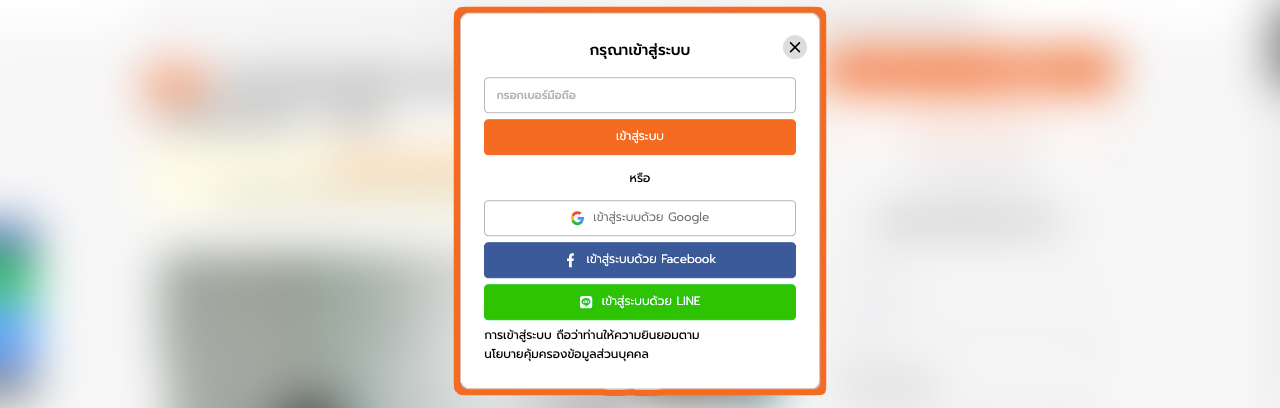Tap the mobile number input field
The width and height of the screenshot is (1280, 408).
click(x=639, y=95)
